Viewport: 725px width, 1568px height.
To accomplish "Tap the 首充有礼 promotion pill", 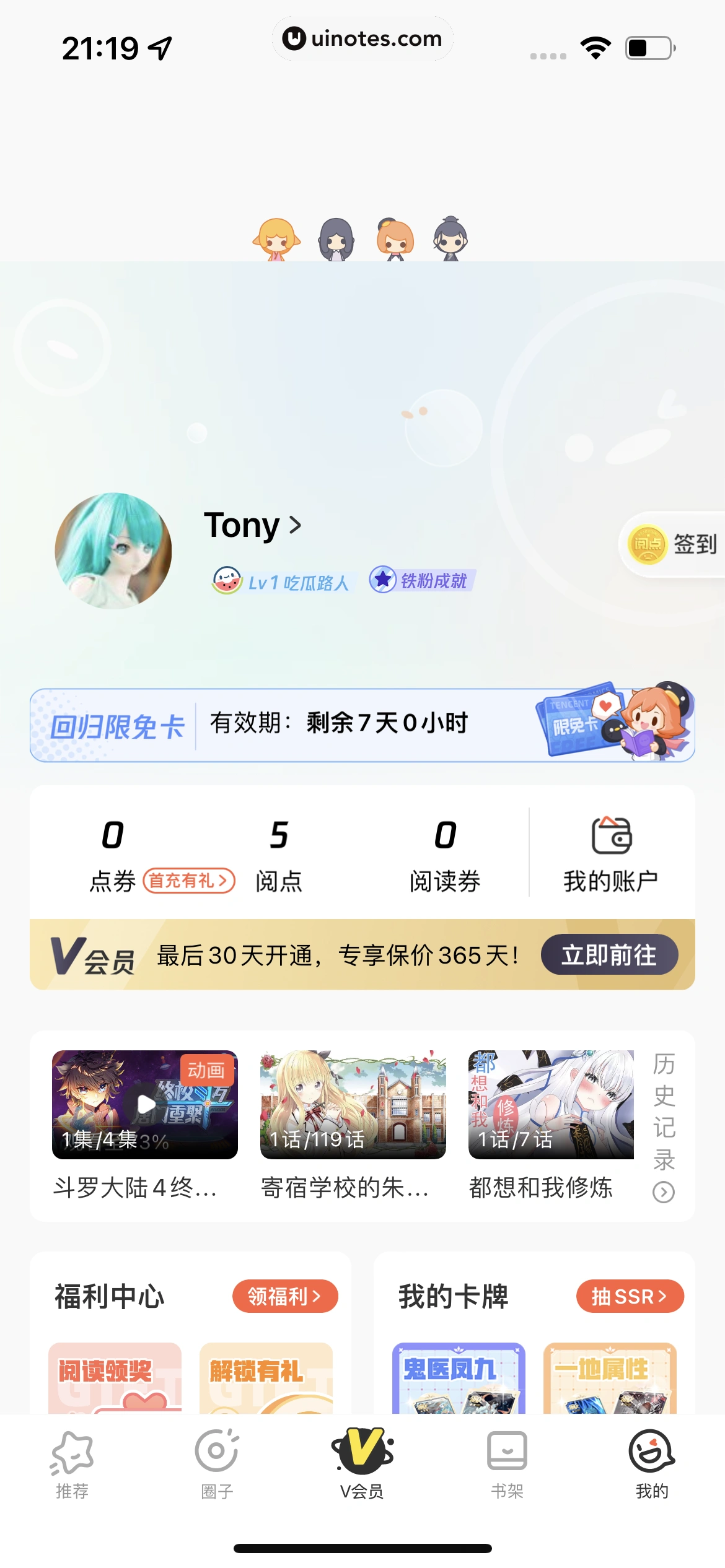I will (189, 879).
